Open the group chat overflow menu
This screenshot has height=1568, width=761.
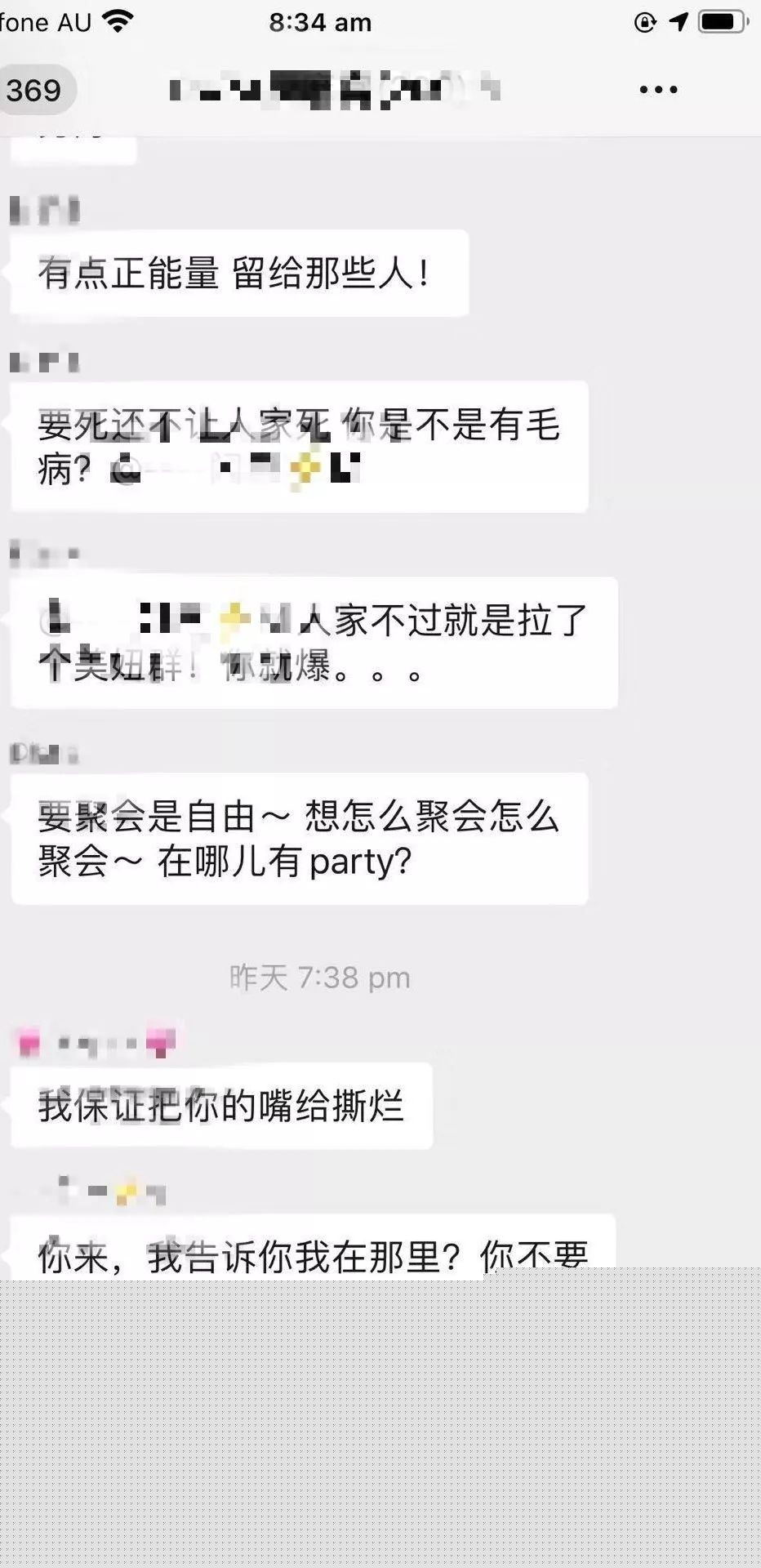tap(658, 90)
